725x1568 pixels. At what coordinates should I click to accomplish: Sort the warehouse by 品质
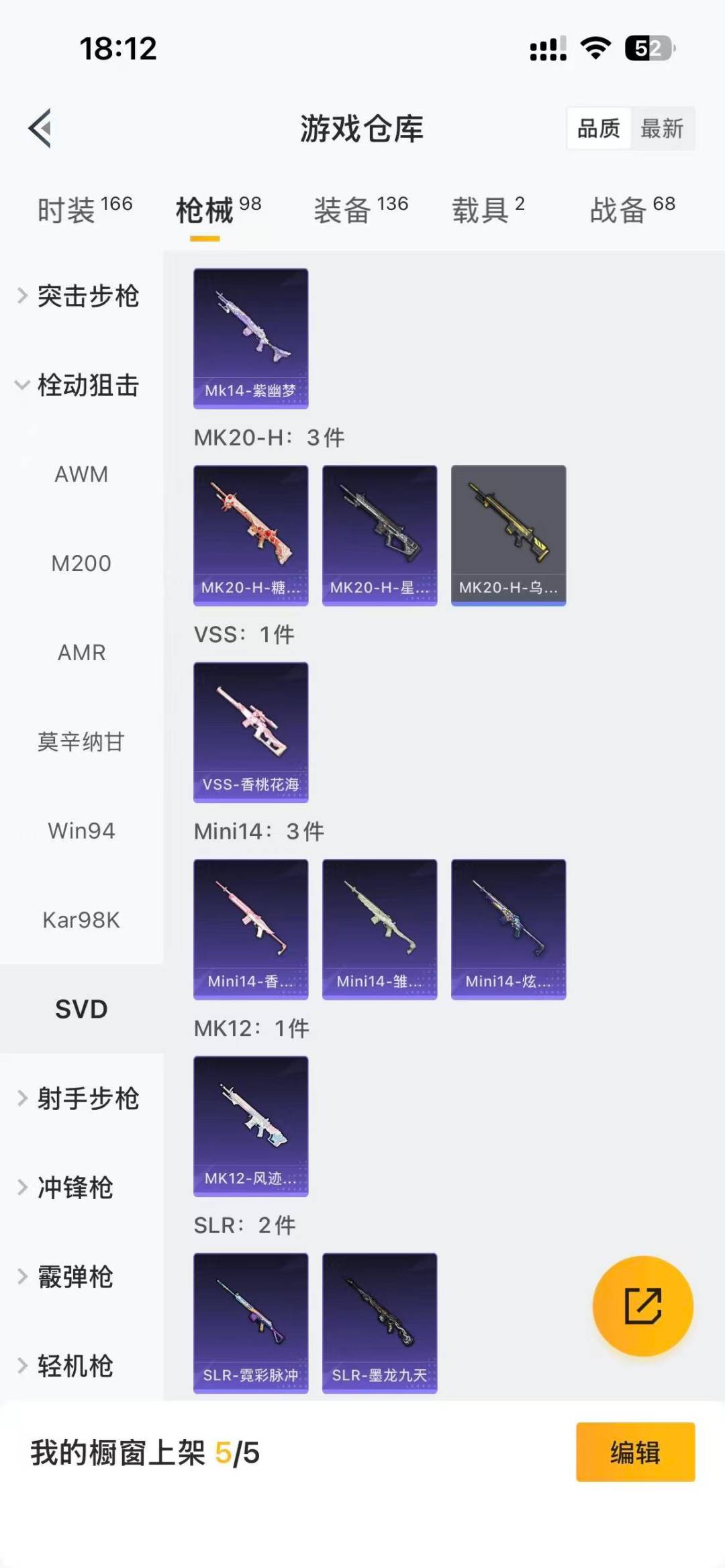pos(599,128)
